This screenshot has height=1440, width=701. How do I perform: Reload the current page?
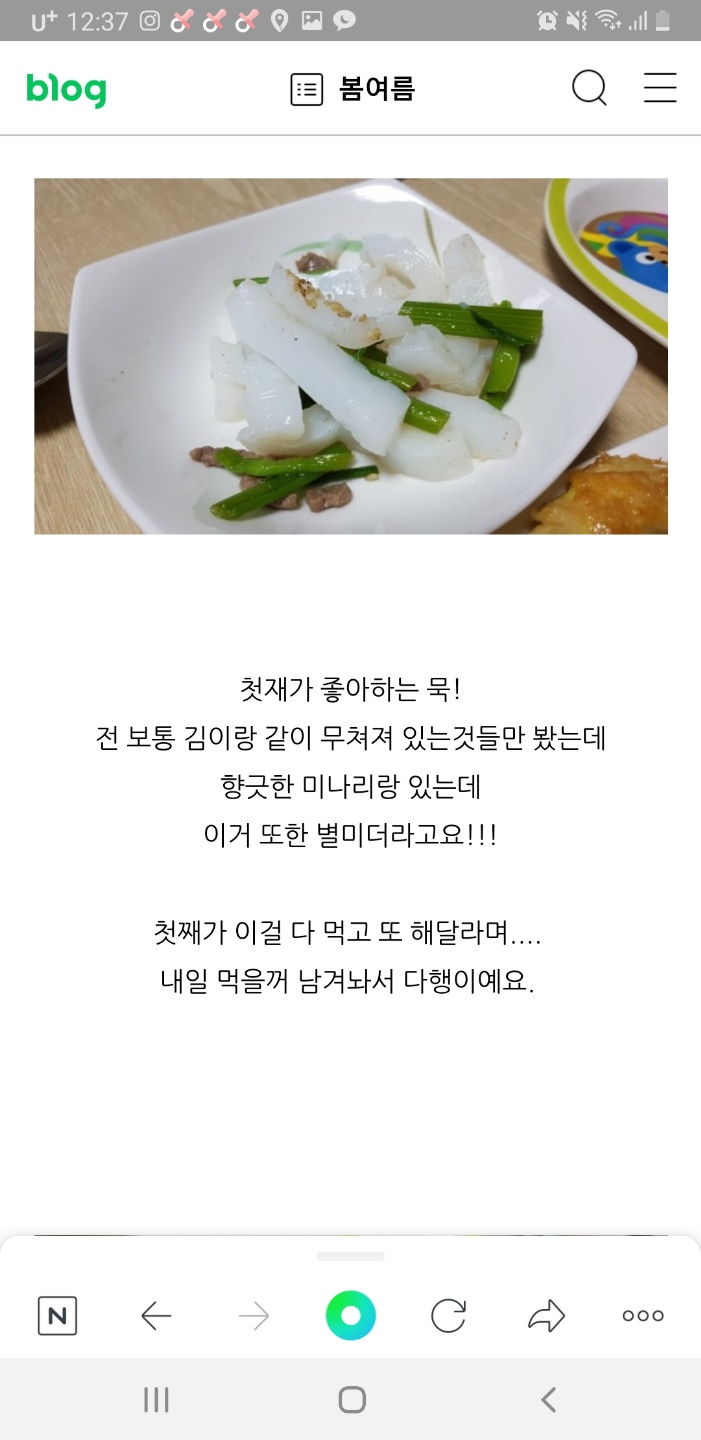pos(448,1316)
